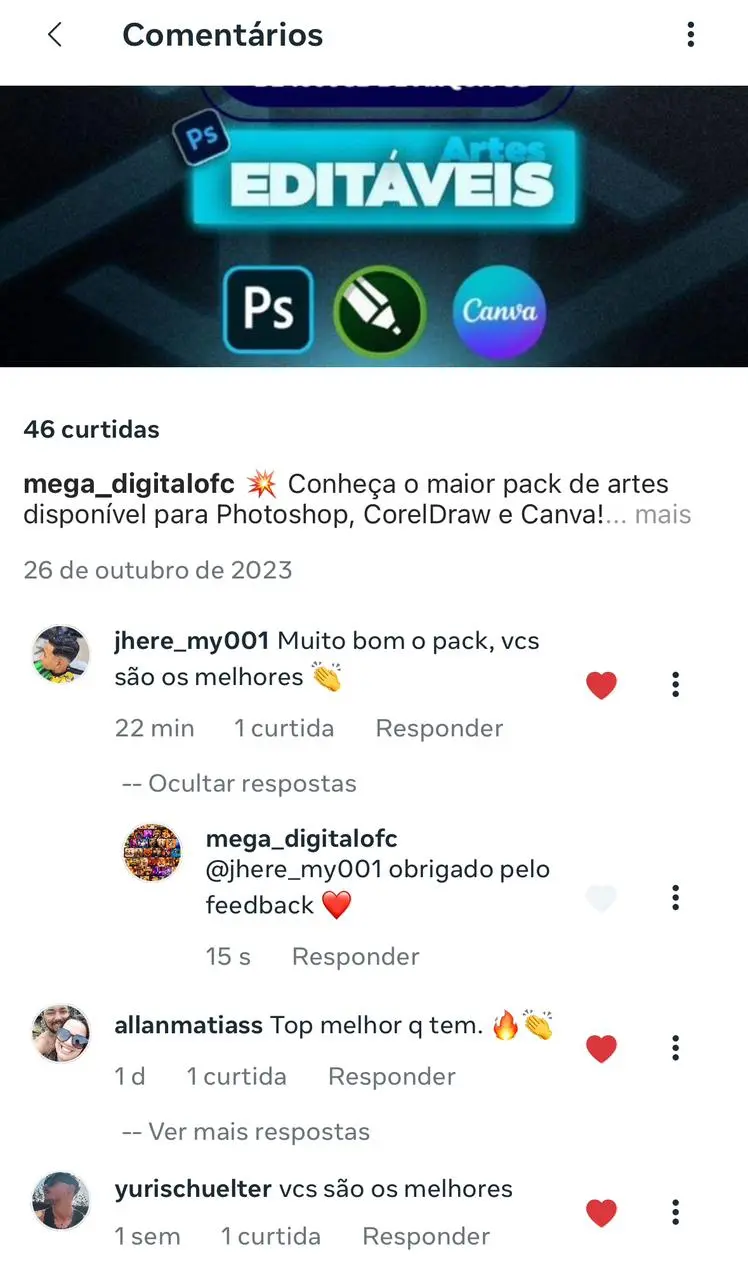The height and width of the screenshot is (1280, 748).
Task: Open options for allanmatiass's comment
Action: click(675, 1048)
